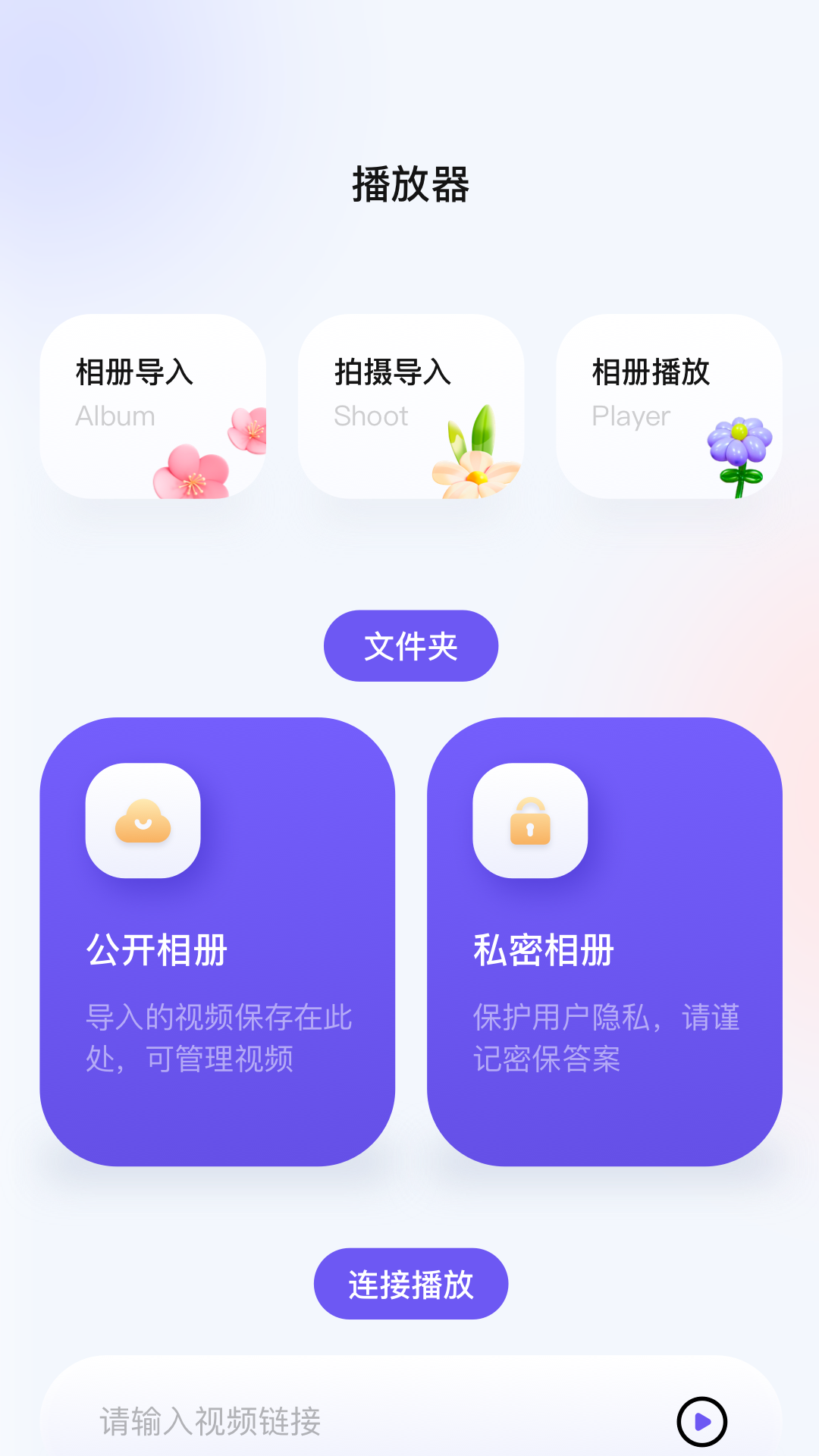Click the Player subtitle text

[630, 416]
